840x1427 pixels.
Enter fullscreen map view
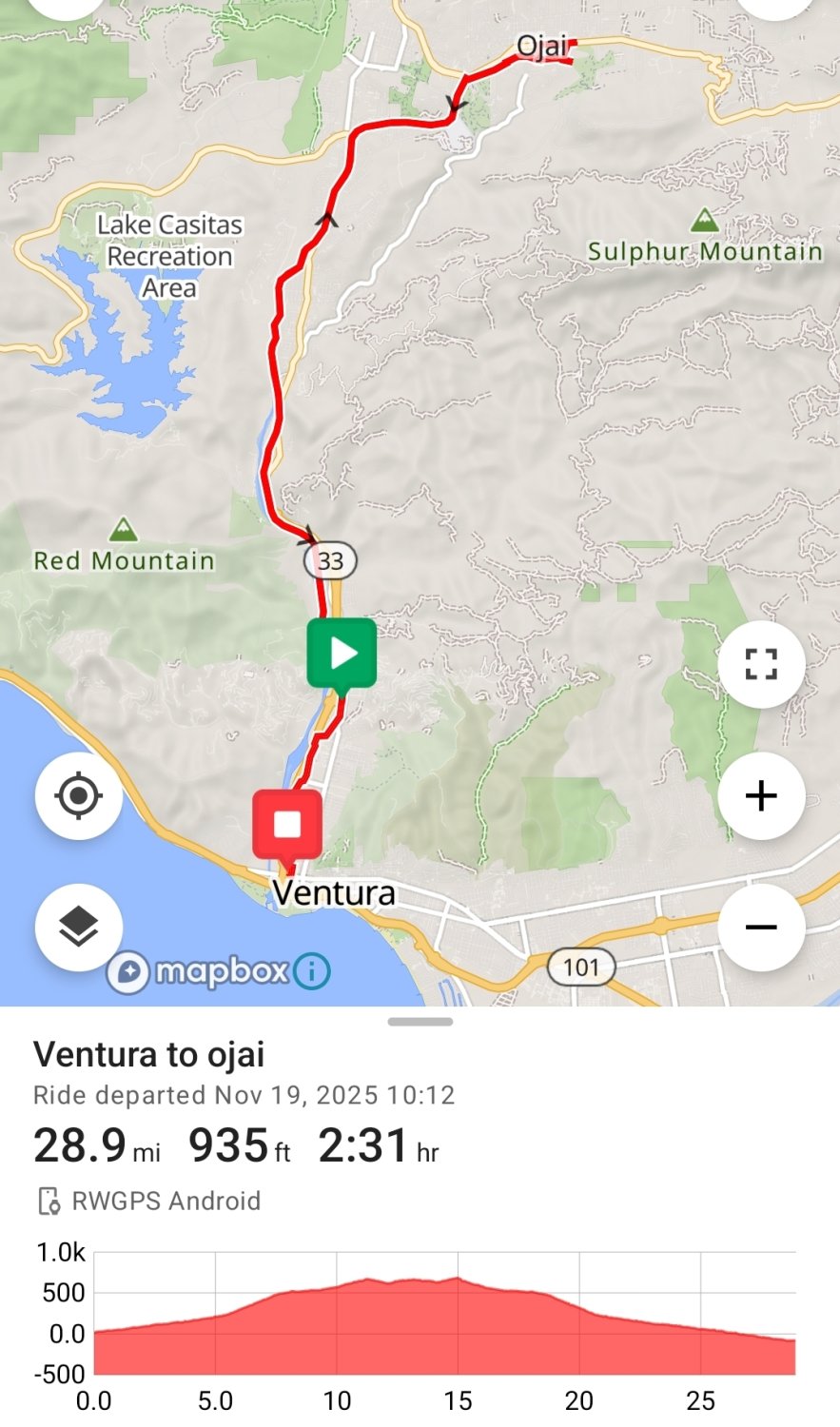[x=762, y=664]
